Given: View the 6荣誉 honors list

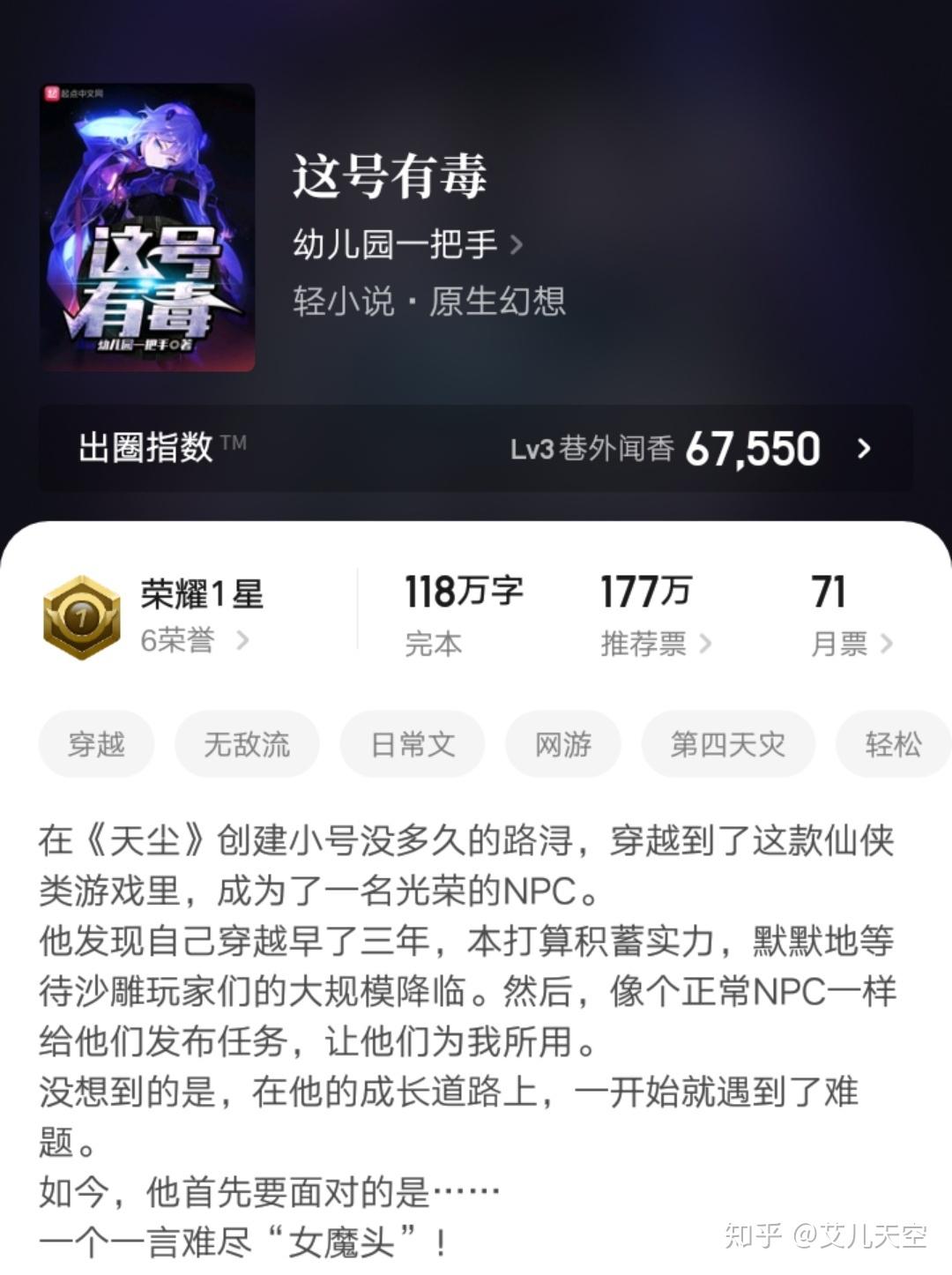Looking at the screenshot, I should [x=194, y=641].
